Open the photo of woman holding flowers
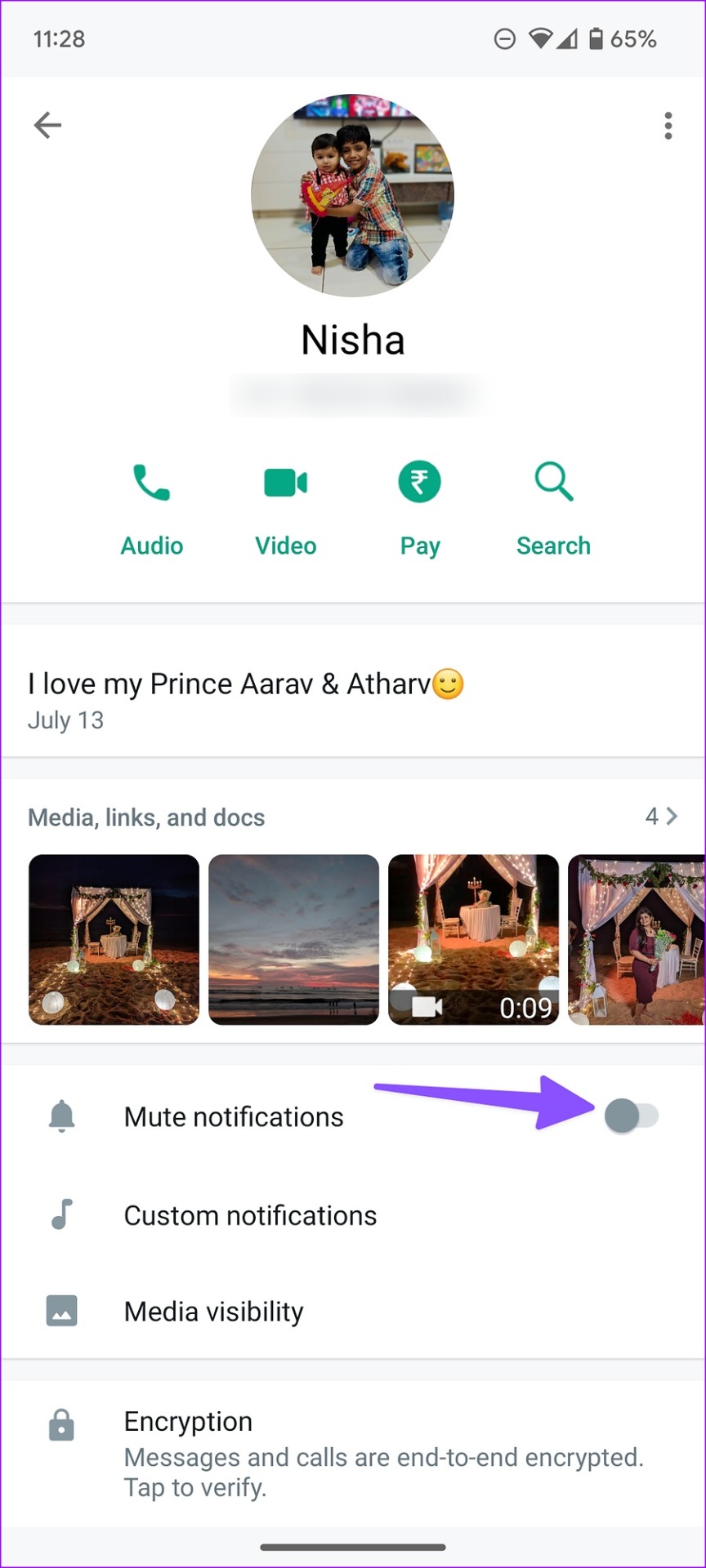Viewport: 706px width, 1568px height. tap(636, 939)
